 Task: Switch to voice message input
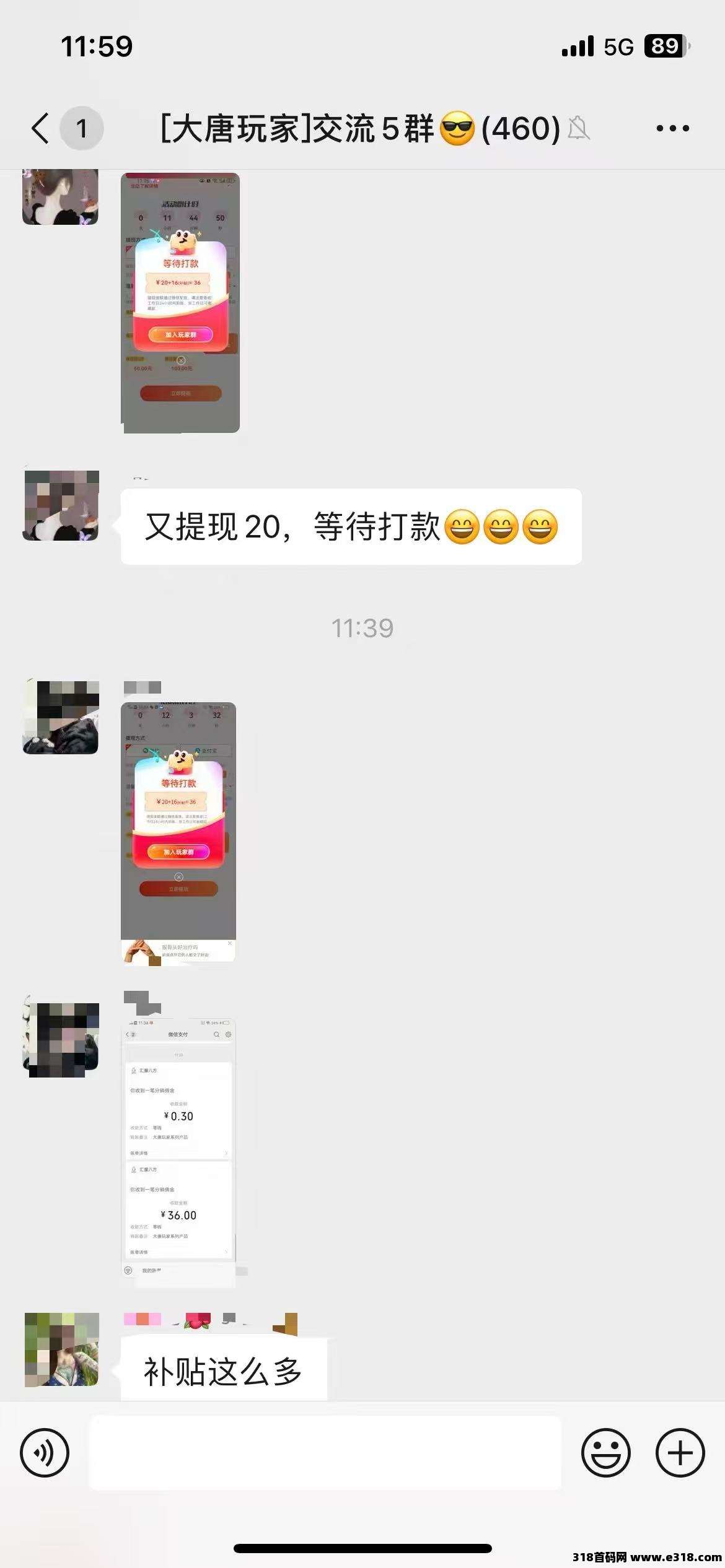[45, 1452]
